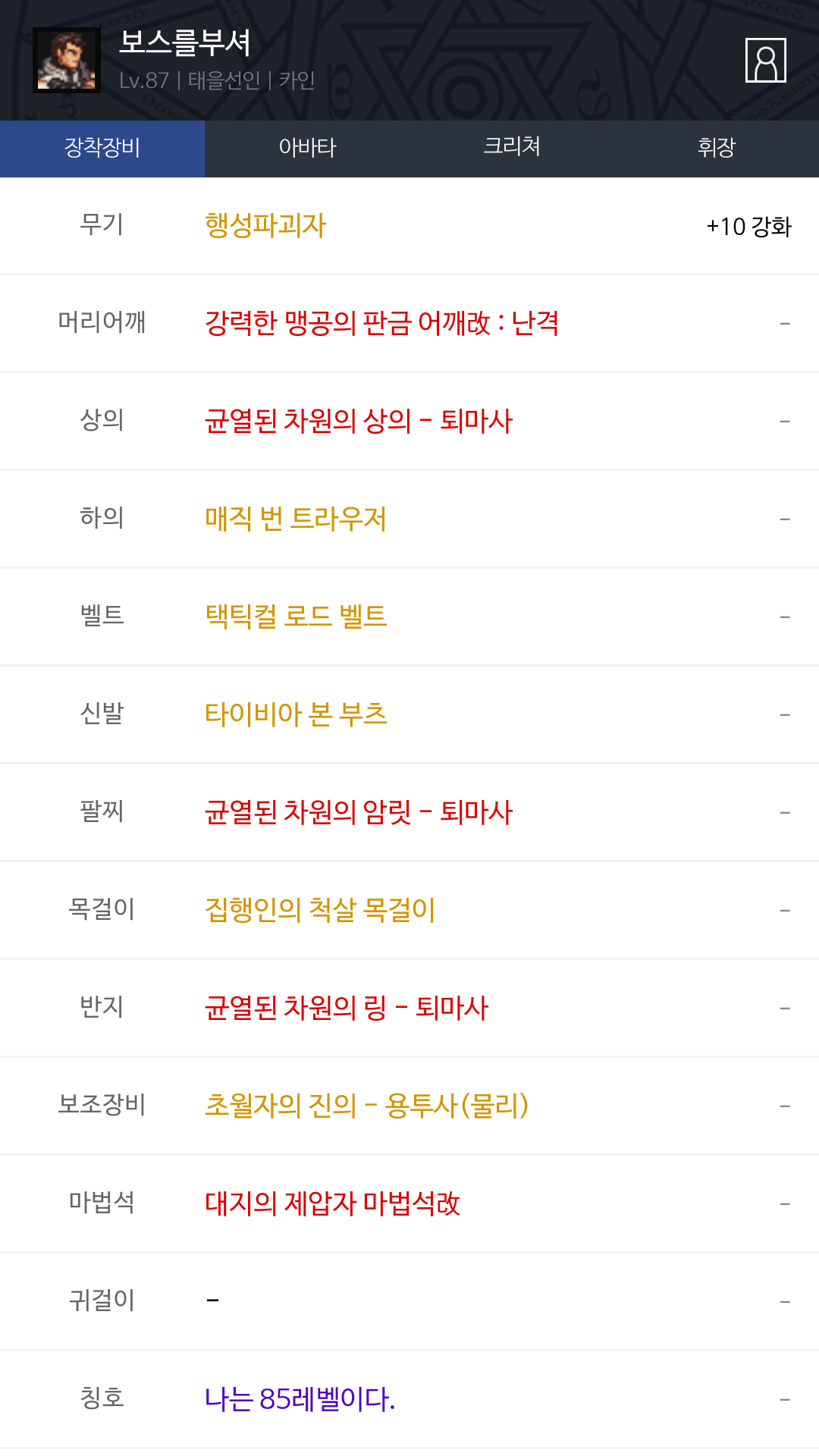Image resolution: width=819 pixels, height=1456 pixels.
Task: Open the profile icon in the header
Action: [x=765, y=60]
